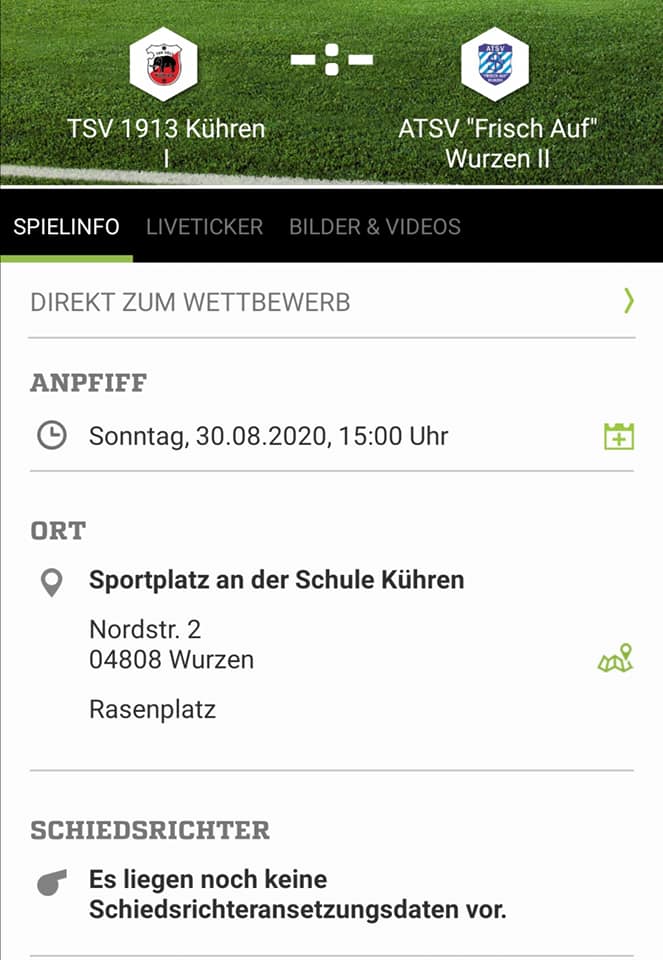
Task: Open Direkt zum Wettbewerb
Action: click(x=331, y=302)
